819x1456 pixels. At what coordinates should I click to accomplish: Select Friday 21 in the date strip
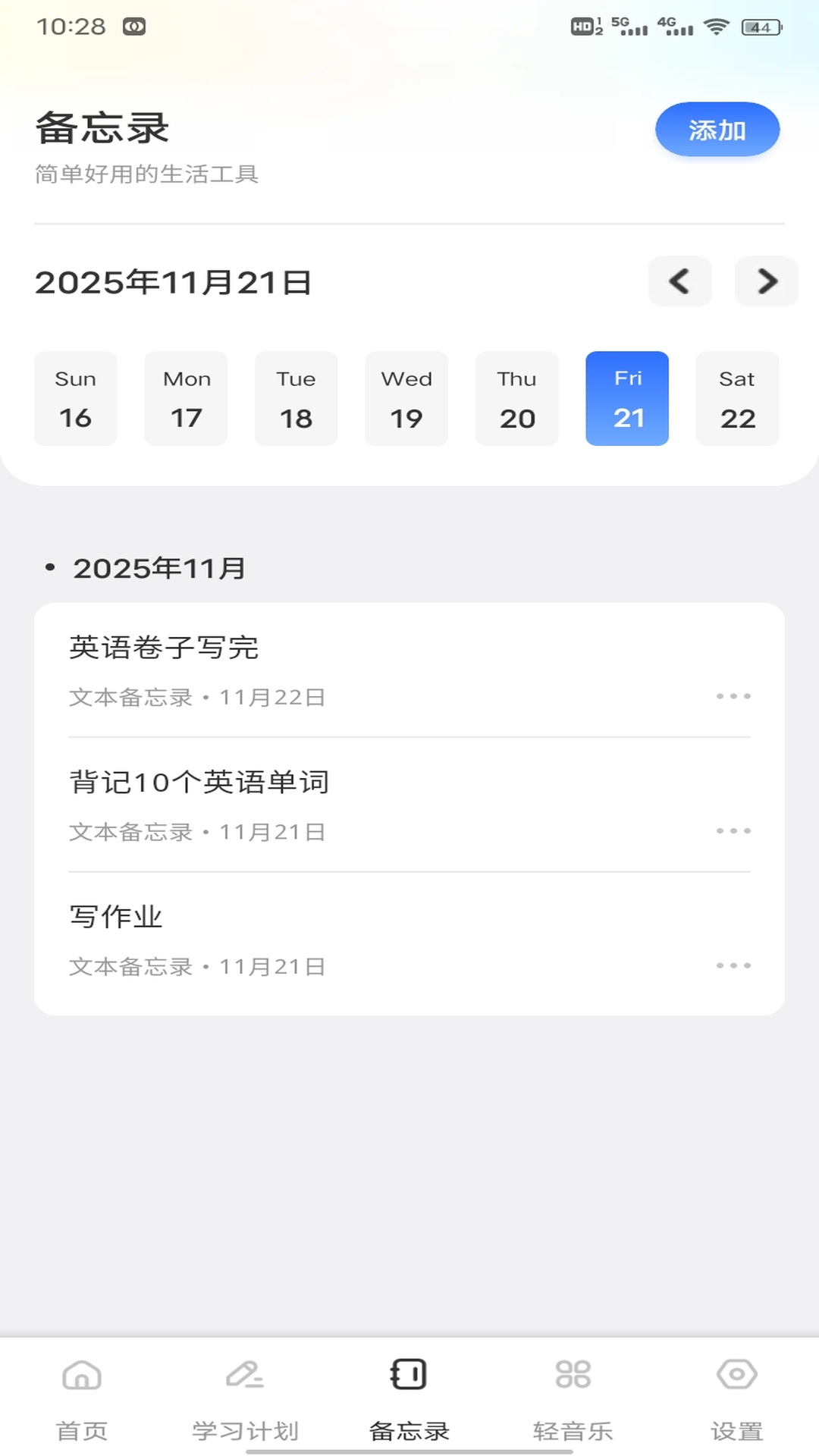tap(626, 398)
